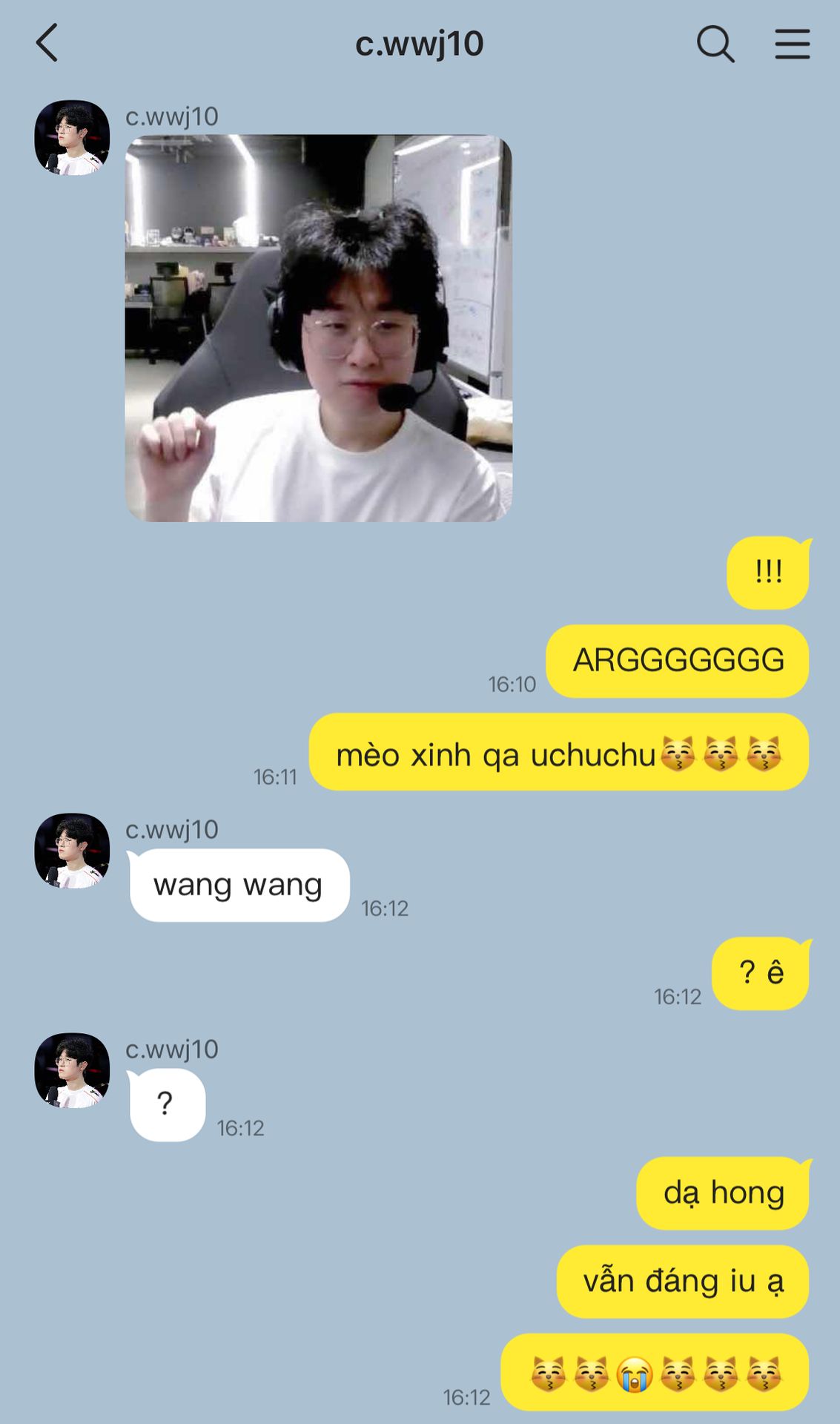Search within this conversation
The width and height of the screenshot is (840, 1424).
point(715,44)
